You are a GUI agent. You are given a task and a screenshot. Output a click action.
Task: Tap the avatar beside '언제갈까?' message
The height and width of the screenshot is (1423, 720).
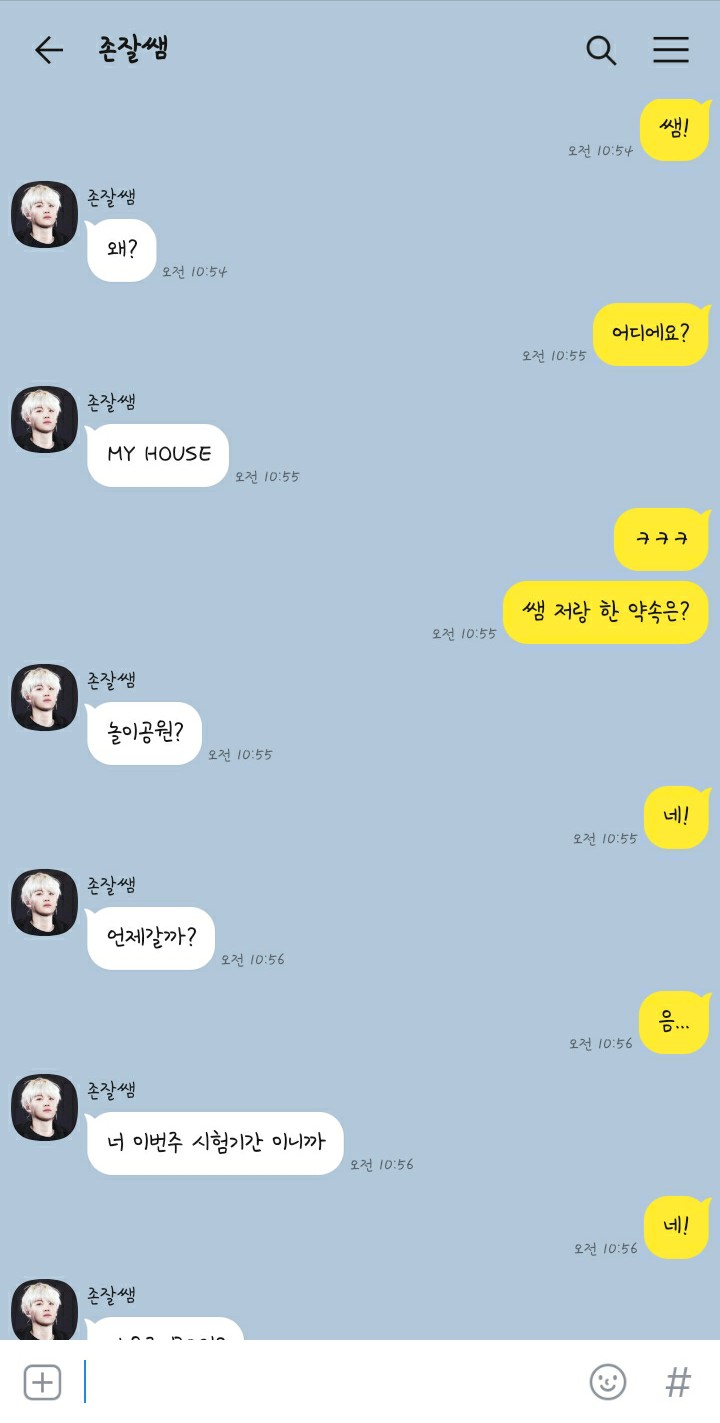(x=44, y=902)
